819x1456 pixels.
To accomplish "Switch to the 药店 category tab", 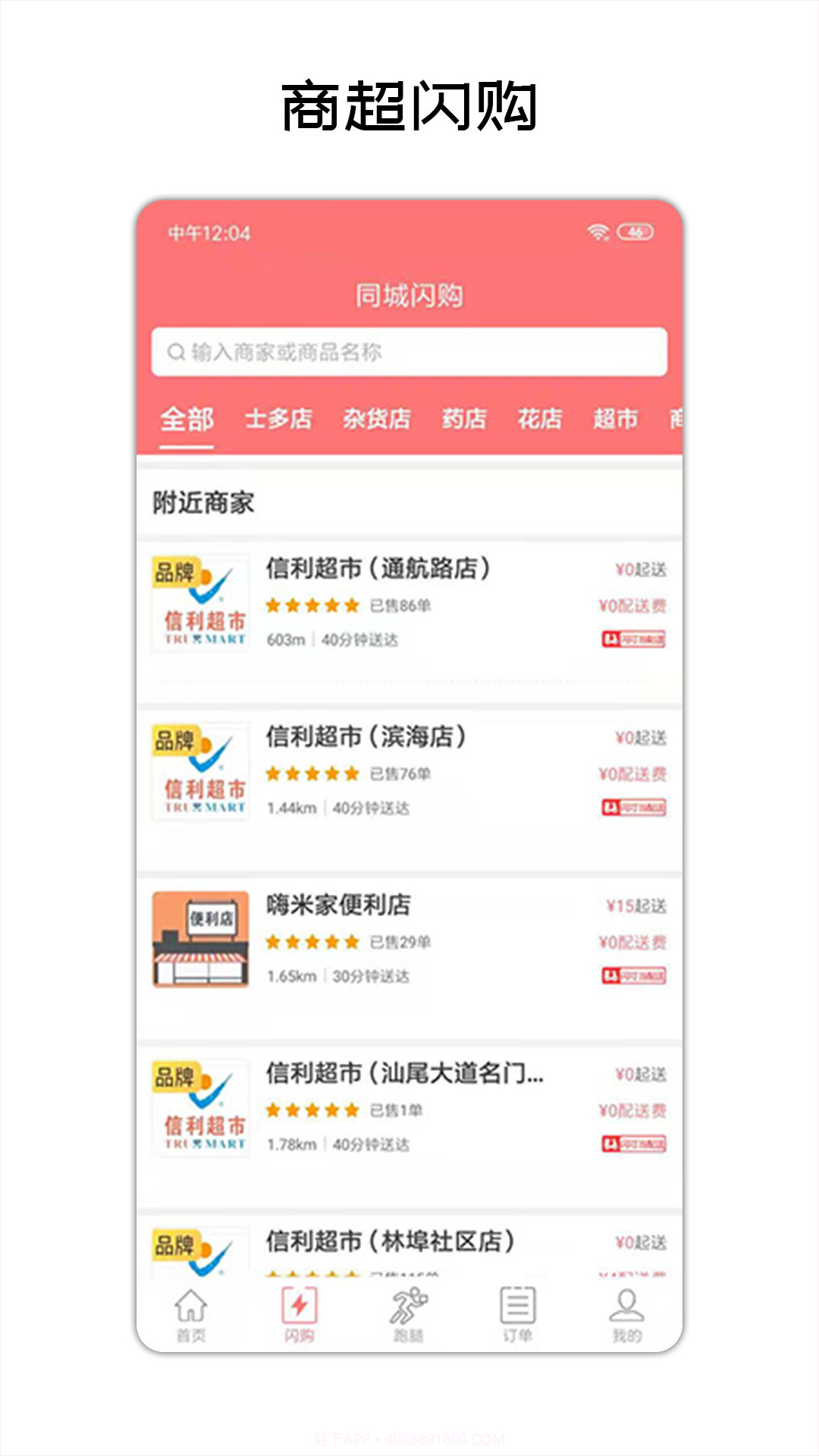I will pos(464,419).
